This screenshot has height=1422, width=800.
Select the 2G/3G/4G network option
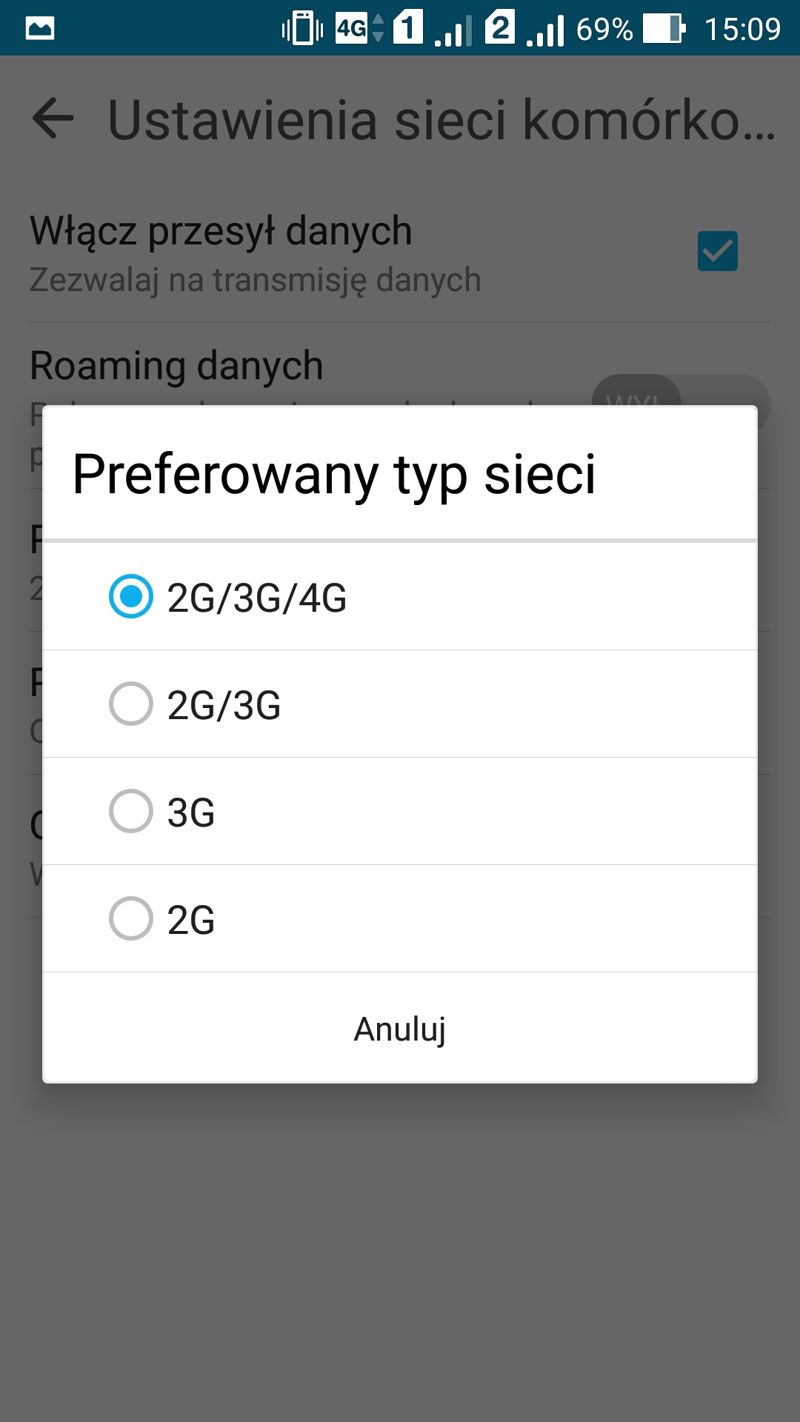pos(400,597)
